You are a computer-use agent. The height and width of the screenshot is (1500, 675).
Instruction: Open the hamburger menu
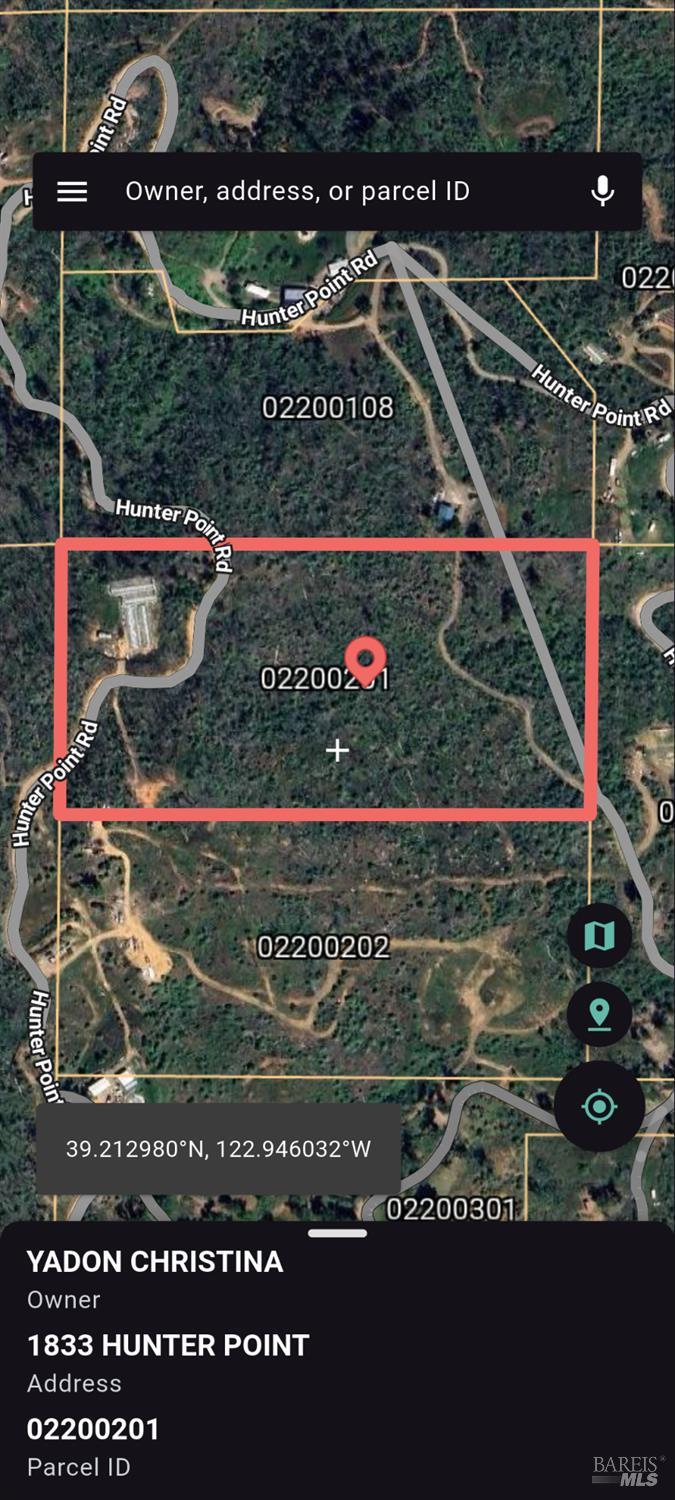[72, 191]
